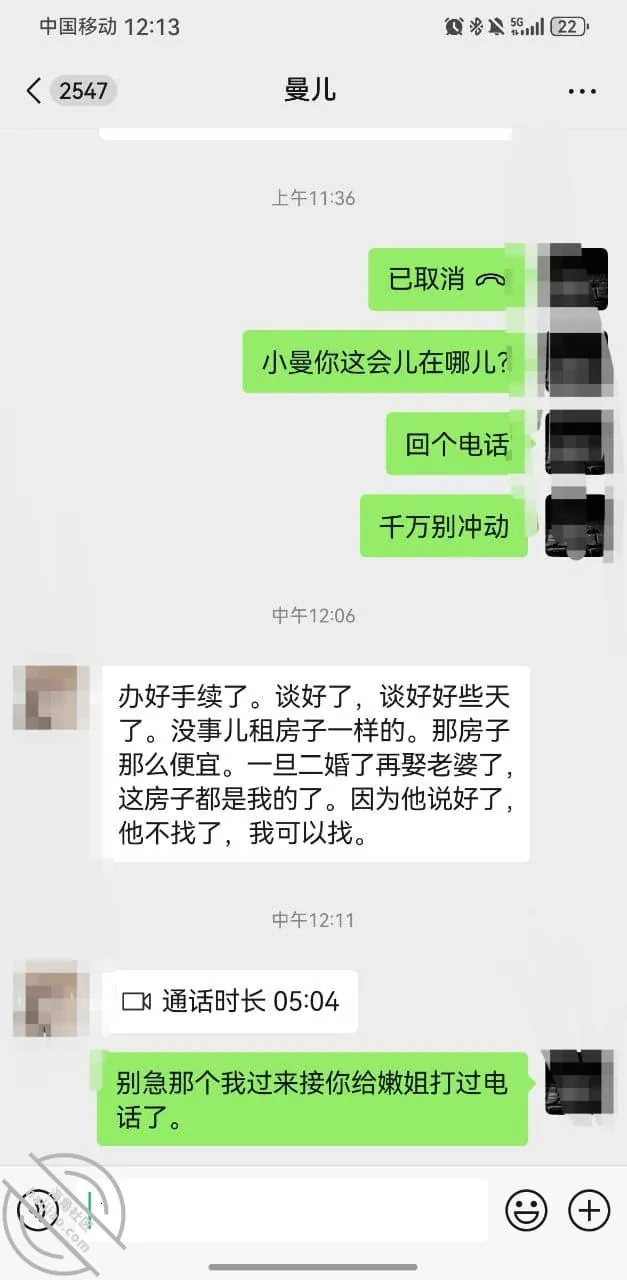Open my avatar next to 千万别冲动
Viewport: 627px width, 1280px height.
tap(576, 526)
